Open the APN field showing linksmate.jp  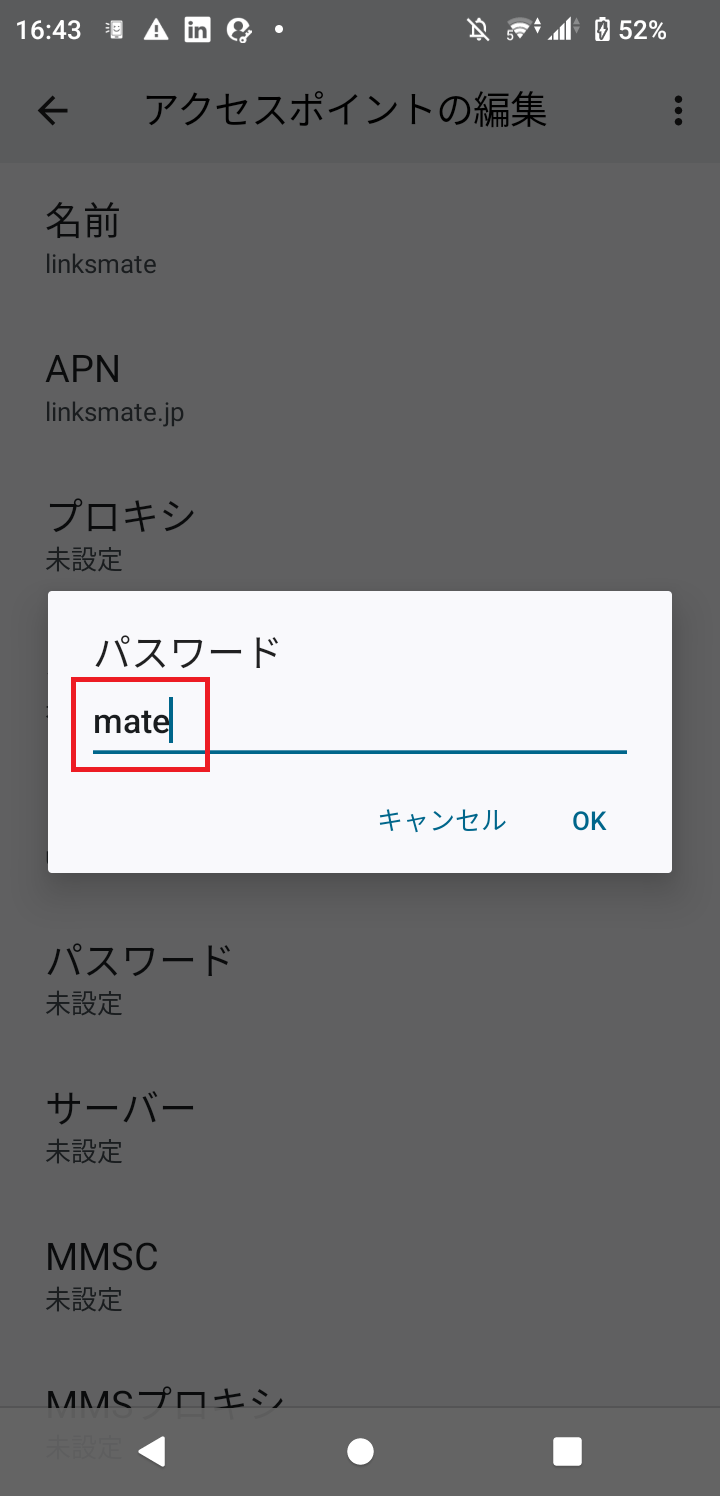point(360,386)
